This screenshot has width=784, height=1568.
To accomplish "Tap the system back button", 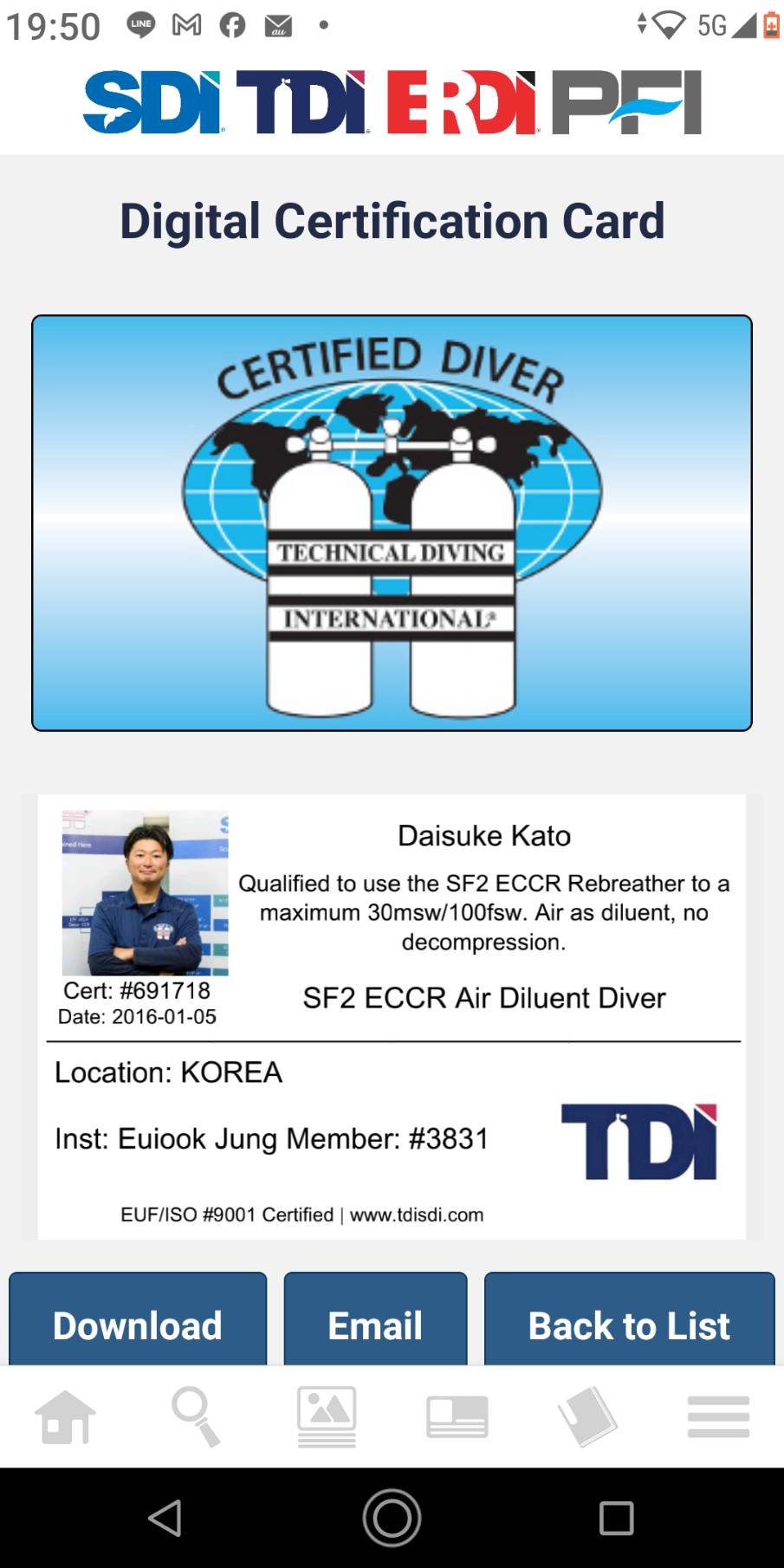I will [165, 1518].
